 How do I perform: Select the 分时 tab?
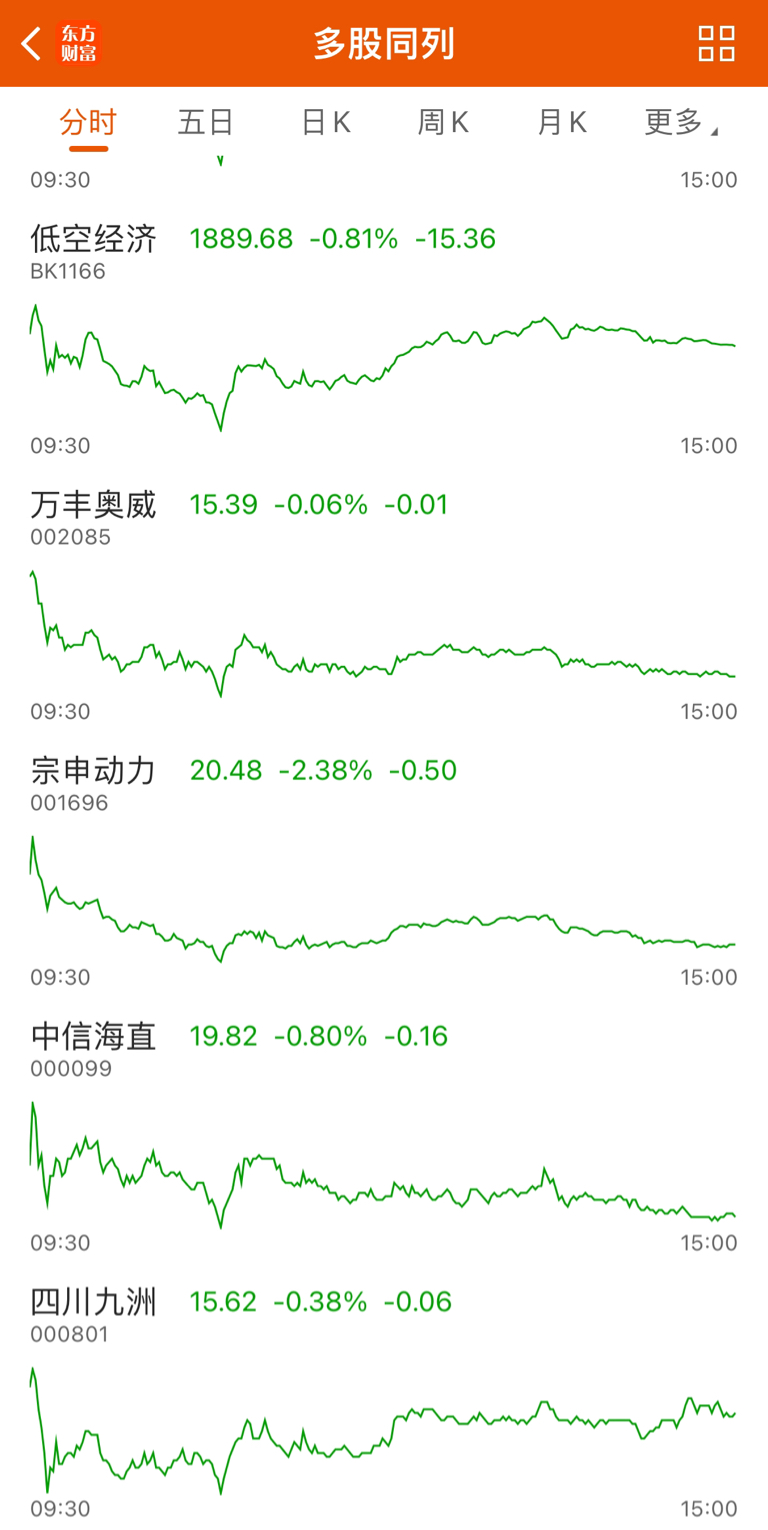(88, 123)
